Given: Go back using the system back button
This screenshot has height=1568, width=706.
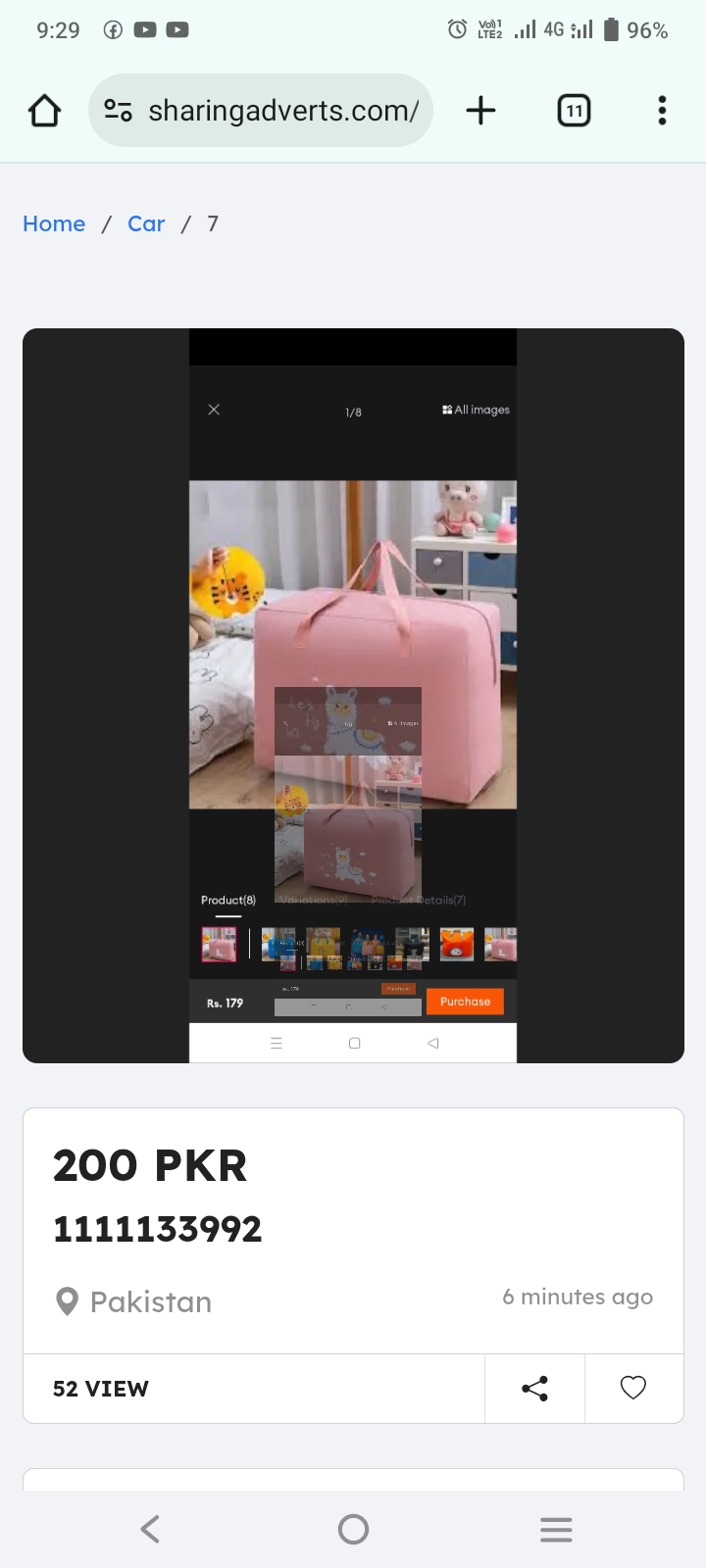Looking at the screenshot, I should pyautogui.click(x=150, y=1529).
